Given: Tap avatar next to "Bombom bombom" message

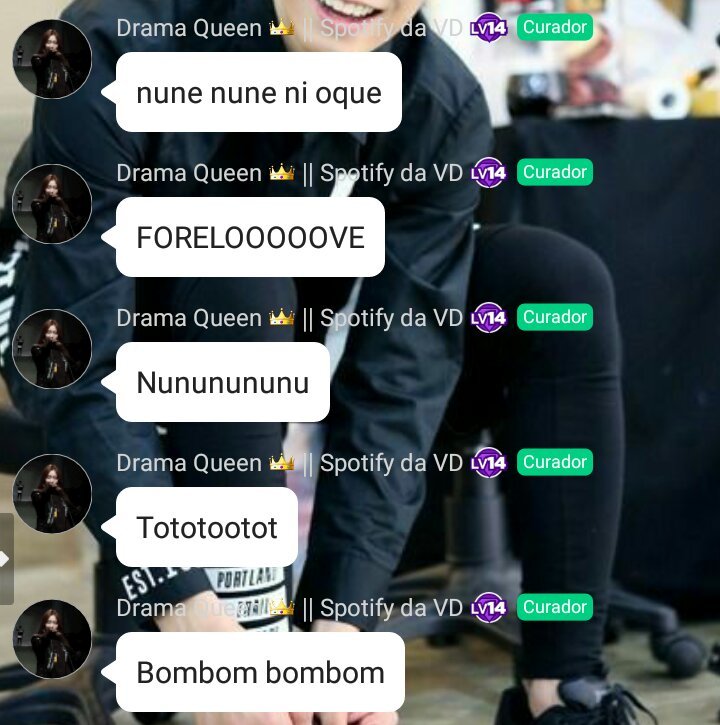Looking at the screenshot, I should (52, 639).
